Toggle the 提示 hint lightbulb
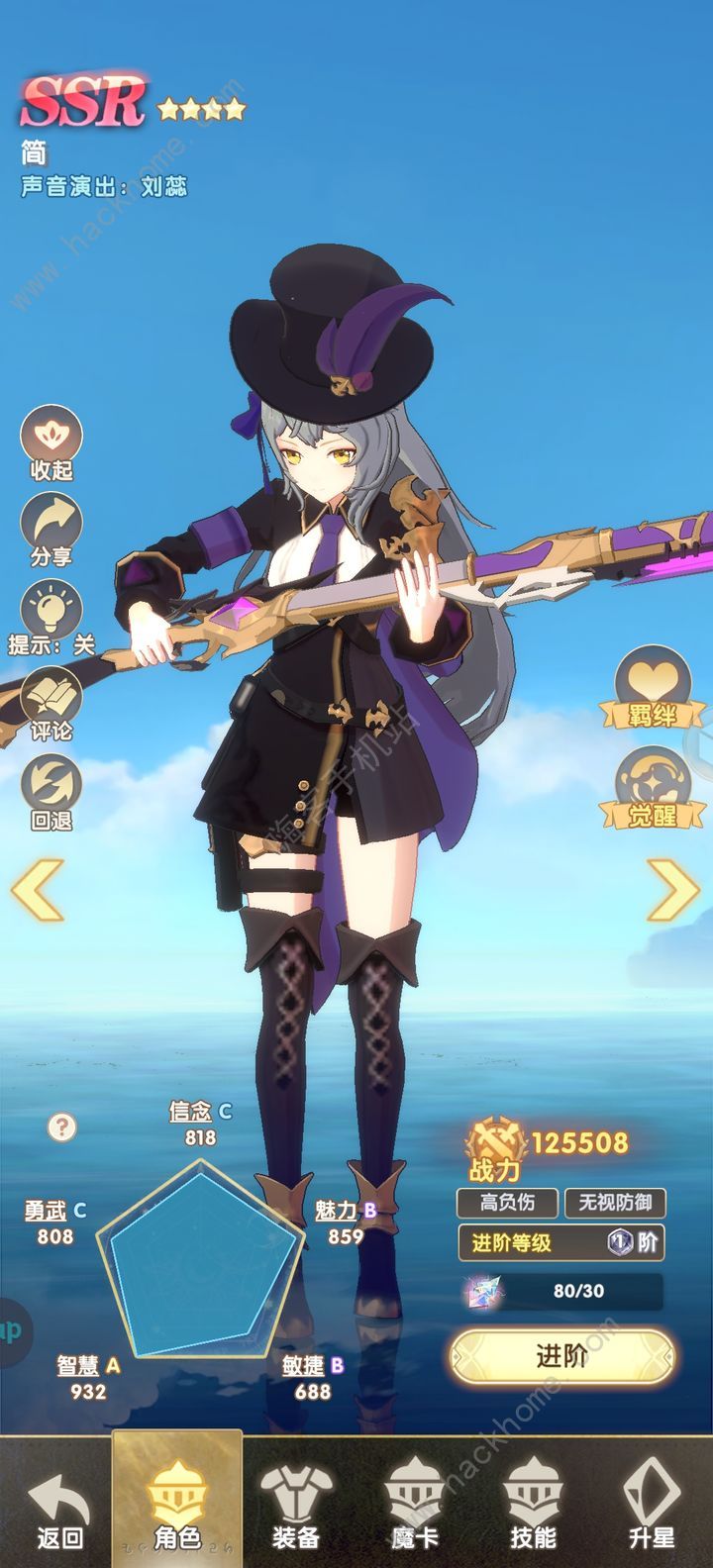 [x=51, y=616]
